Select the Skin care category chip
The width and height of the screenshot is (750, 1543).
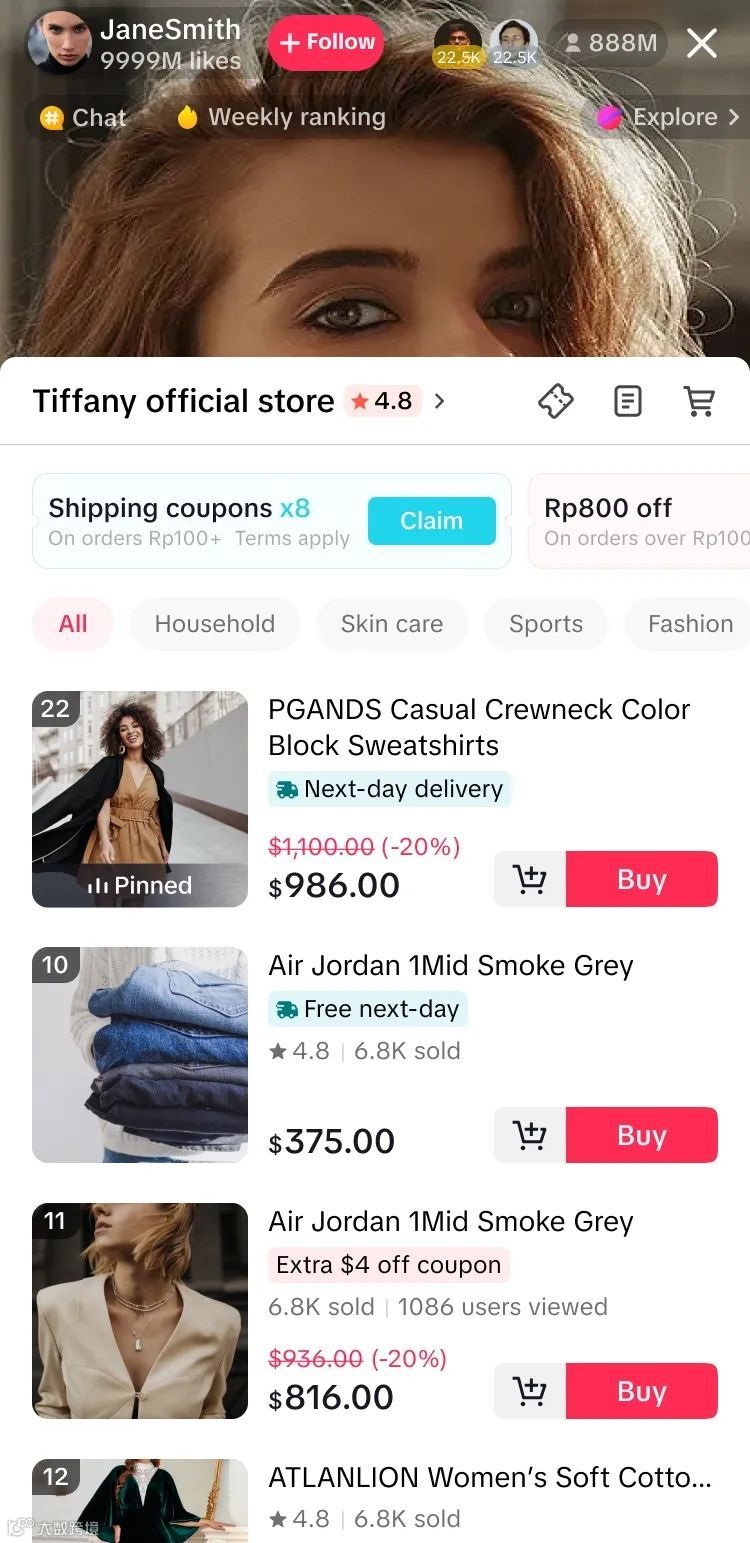coord(391,624)
